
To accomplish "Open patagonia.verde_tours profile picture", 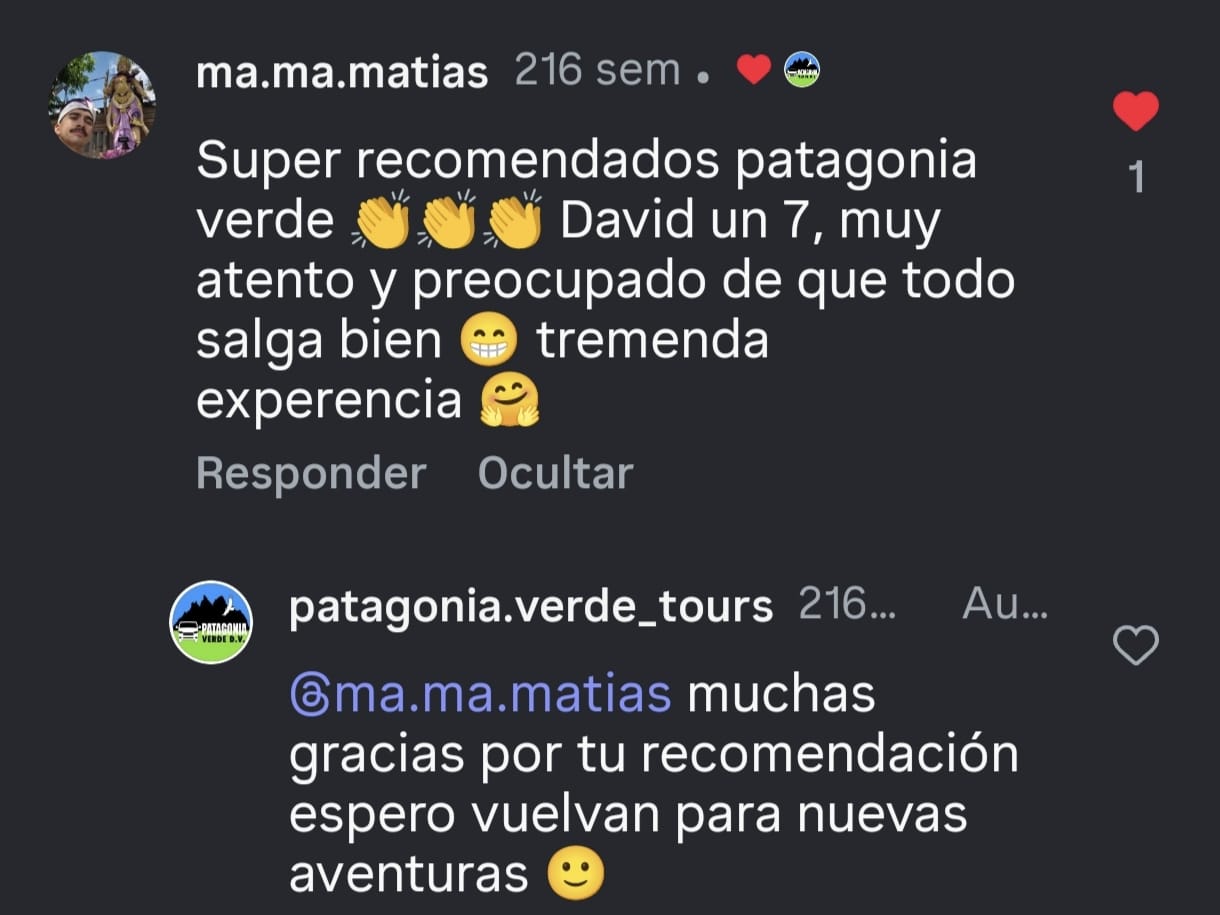I will (211, 622).
